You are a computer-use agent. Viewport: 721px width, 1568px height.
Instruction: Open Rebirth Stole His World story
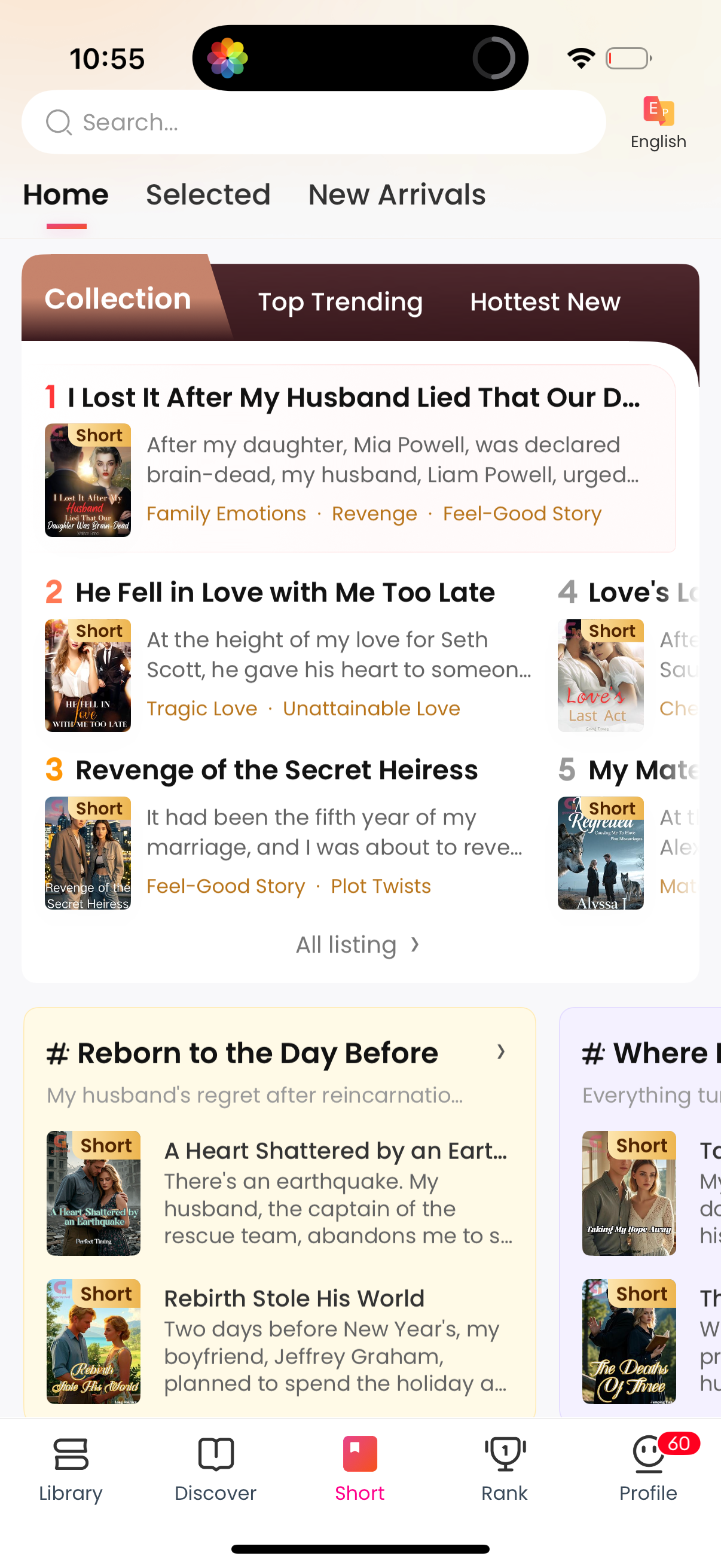coord(294,1297)
